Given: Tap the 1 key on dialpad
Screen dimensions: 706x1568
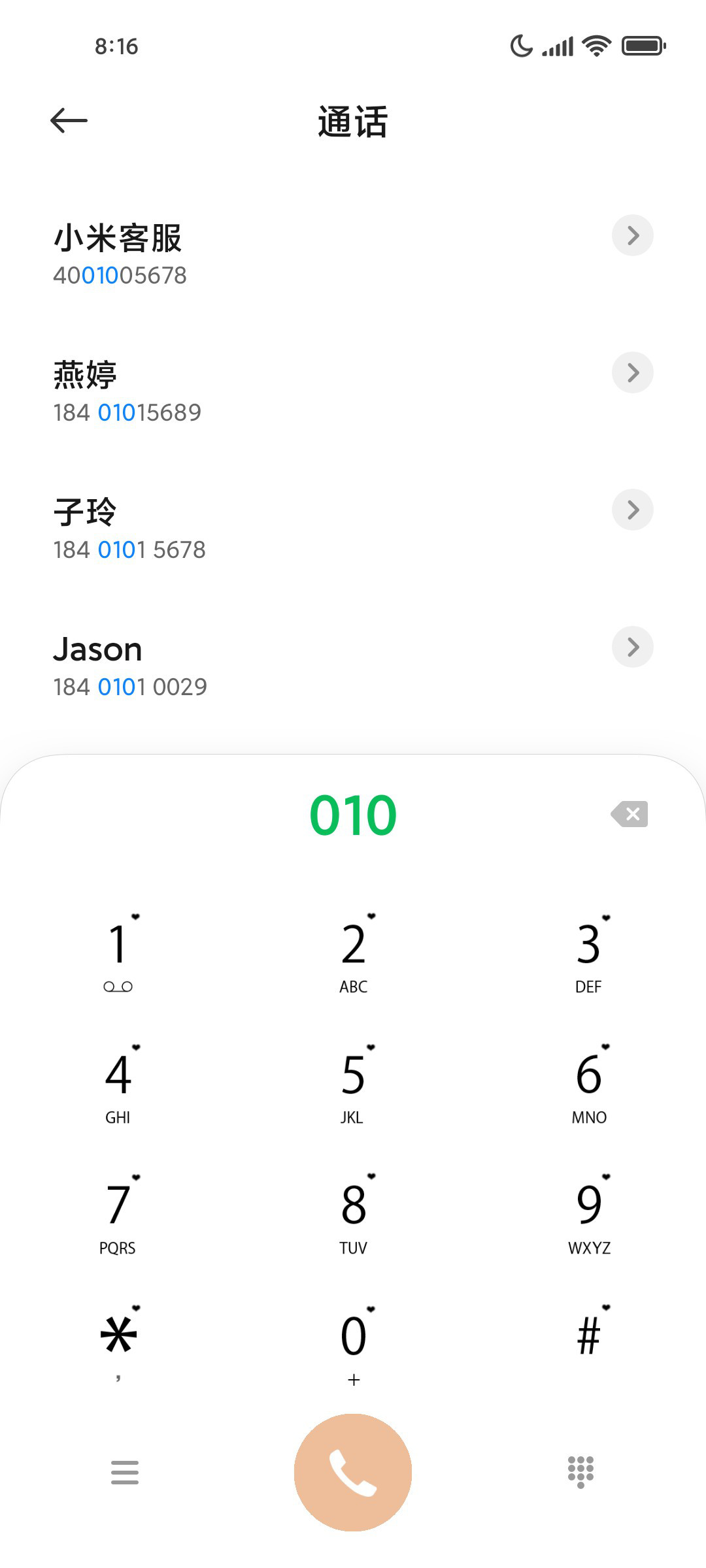Looking at the screenshot, I should (118, 954).
